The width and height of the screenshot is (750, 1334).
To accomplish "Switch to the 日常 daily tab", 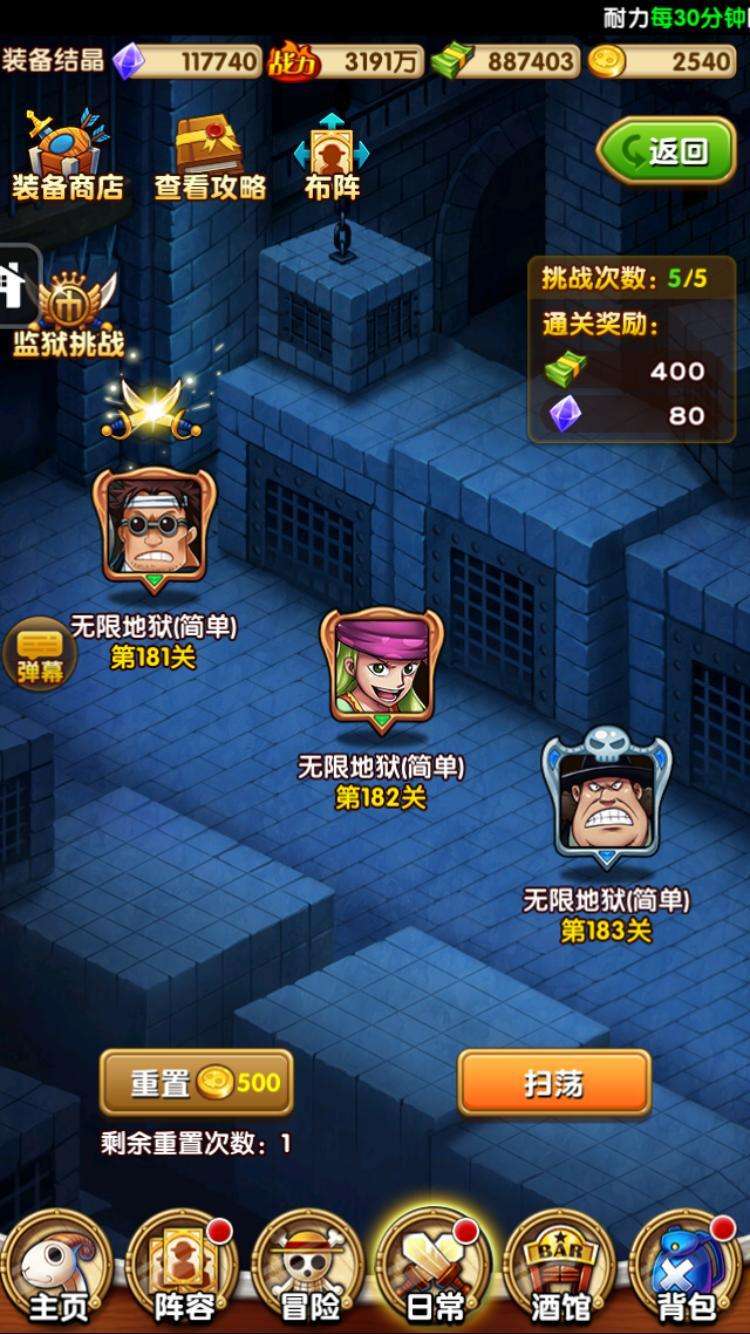I will (436, 1270).
